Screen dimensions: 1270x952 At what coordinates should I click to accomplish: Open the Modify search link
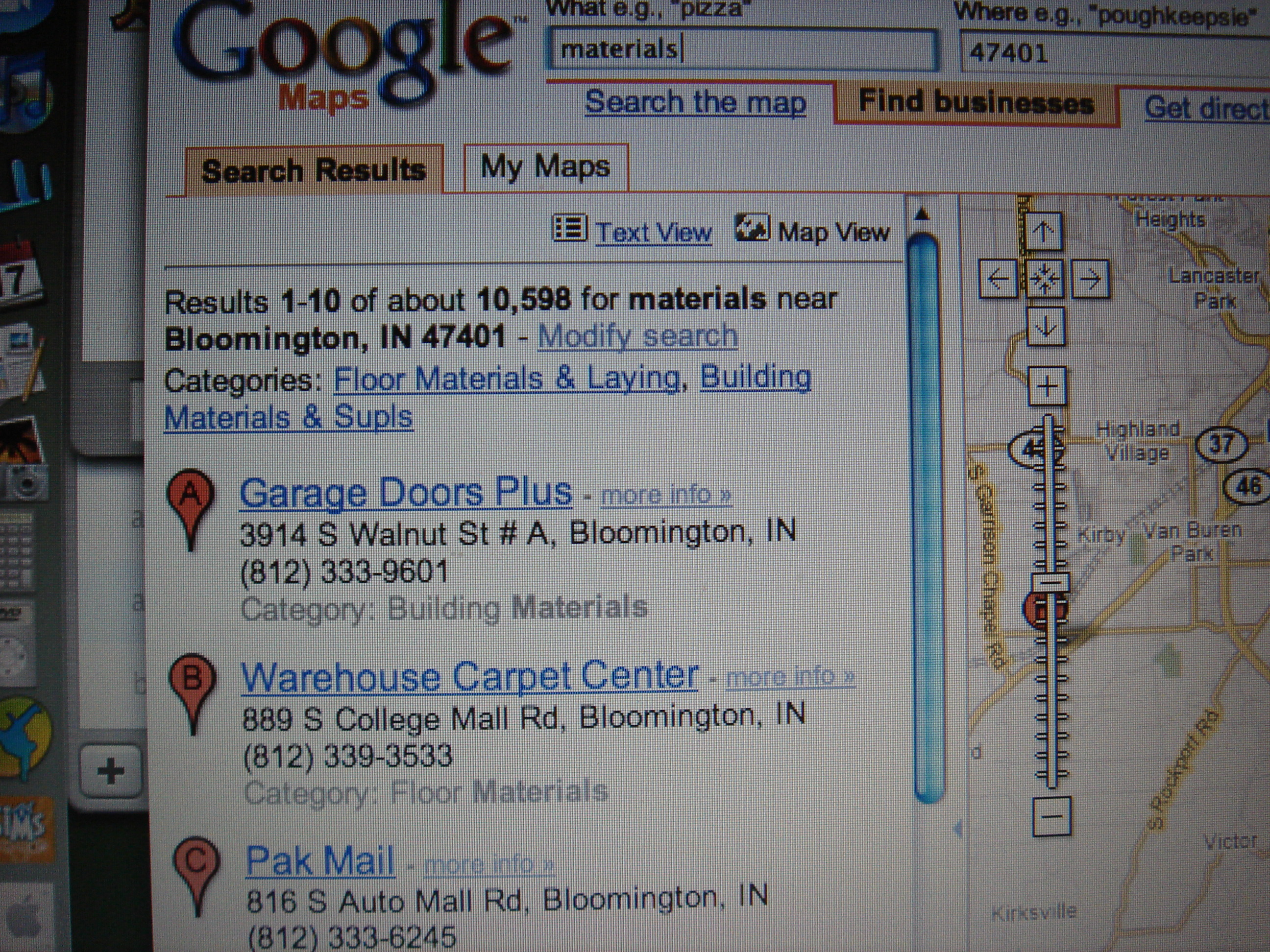tap(637, 336)
